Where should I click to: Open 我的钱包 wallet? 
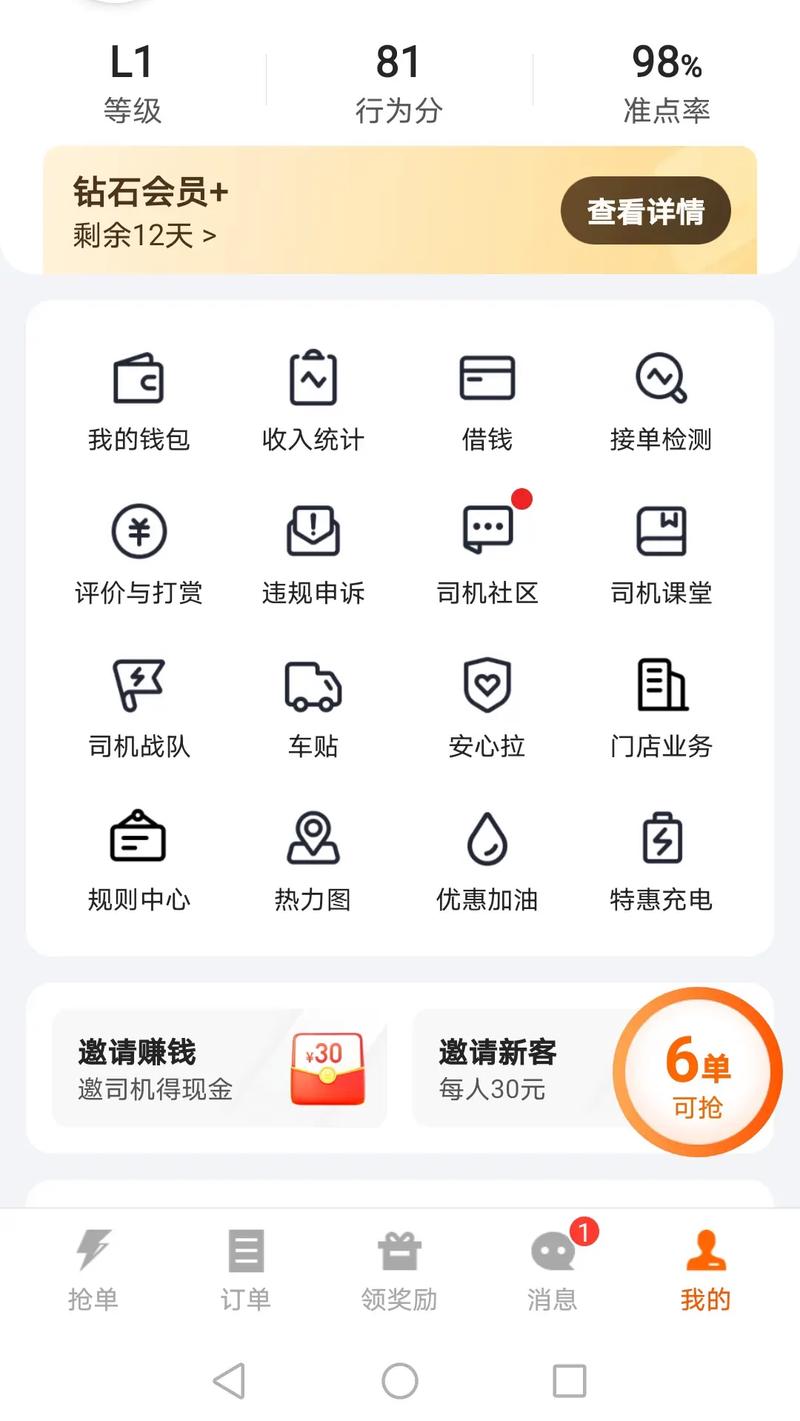[x=139, y=400]
